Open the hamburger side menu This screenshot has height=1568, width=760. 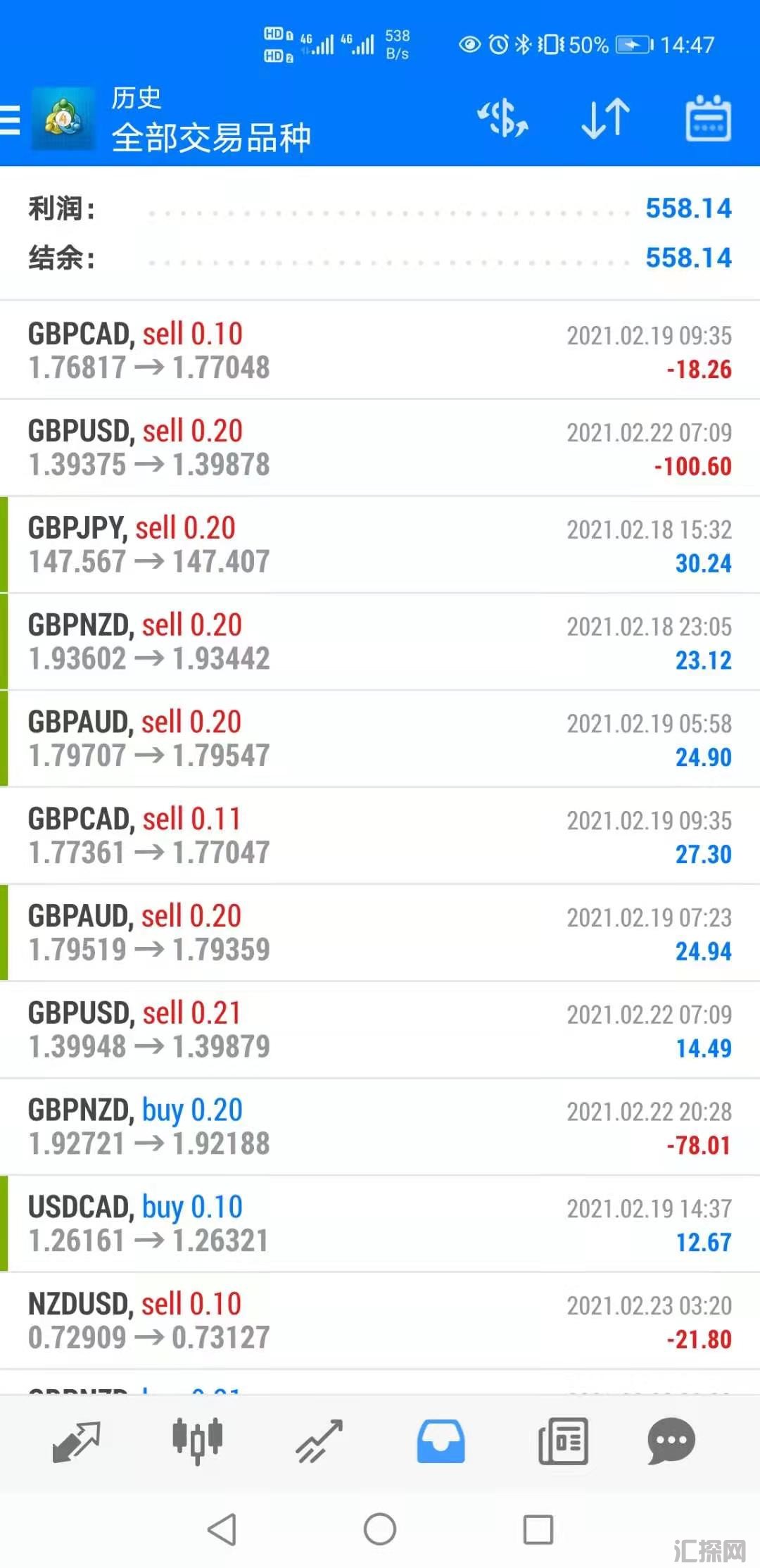tap(11, 119)
